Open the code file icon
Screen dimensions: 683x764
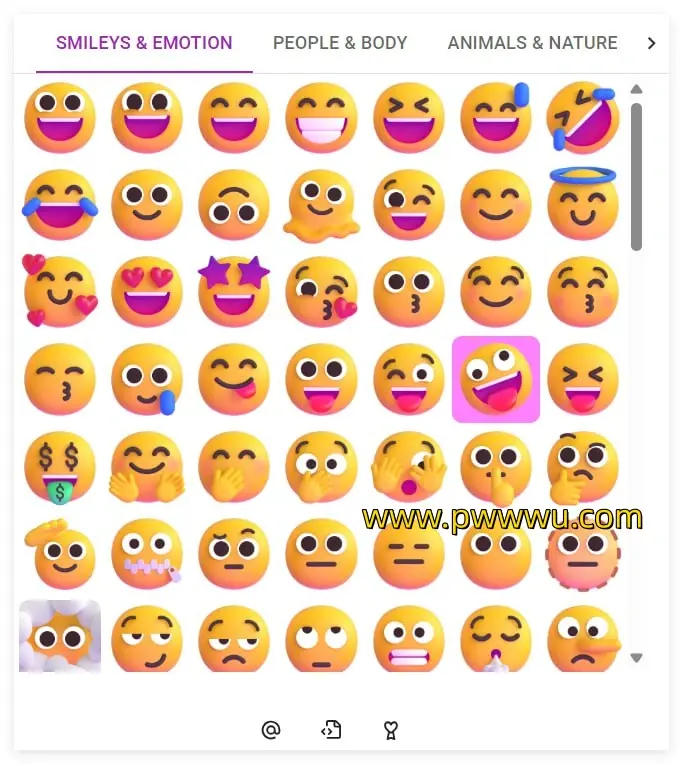tap(331, 730)
